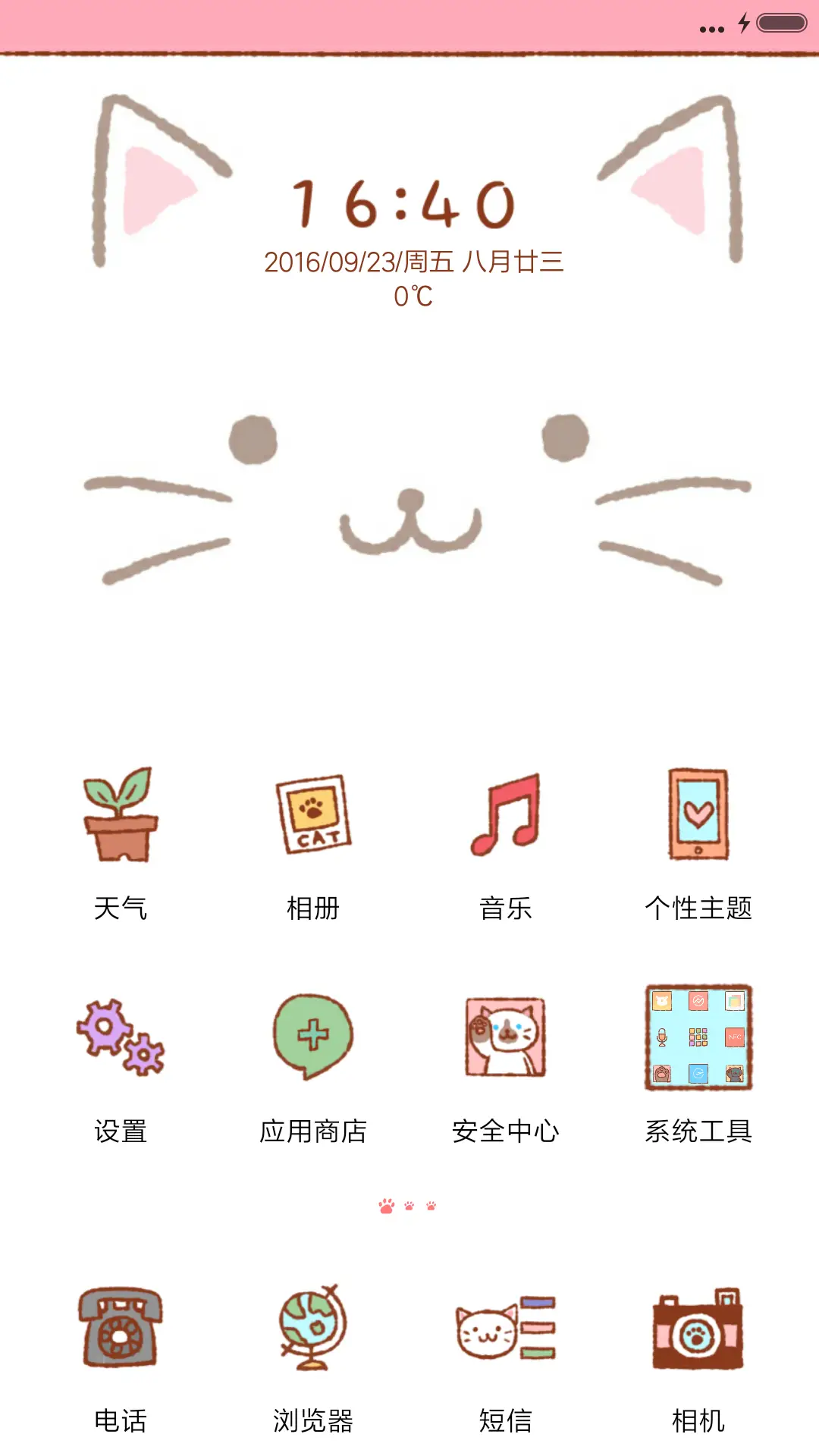This screenshot has height=1456, width=819.
Task: Tap the battery indicator in the status bar
Action: [781, 23]
